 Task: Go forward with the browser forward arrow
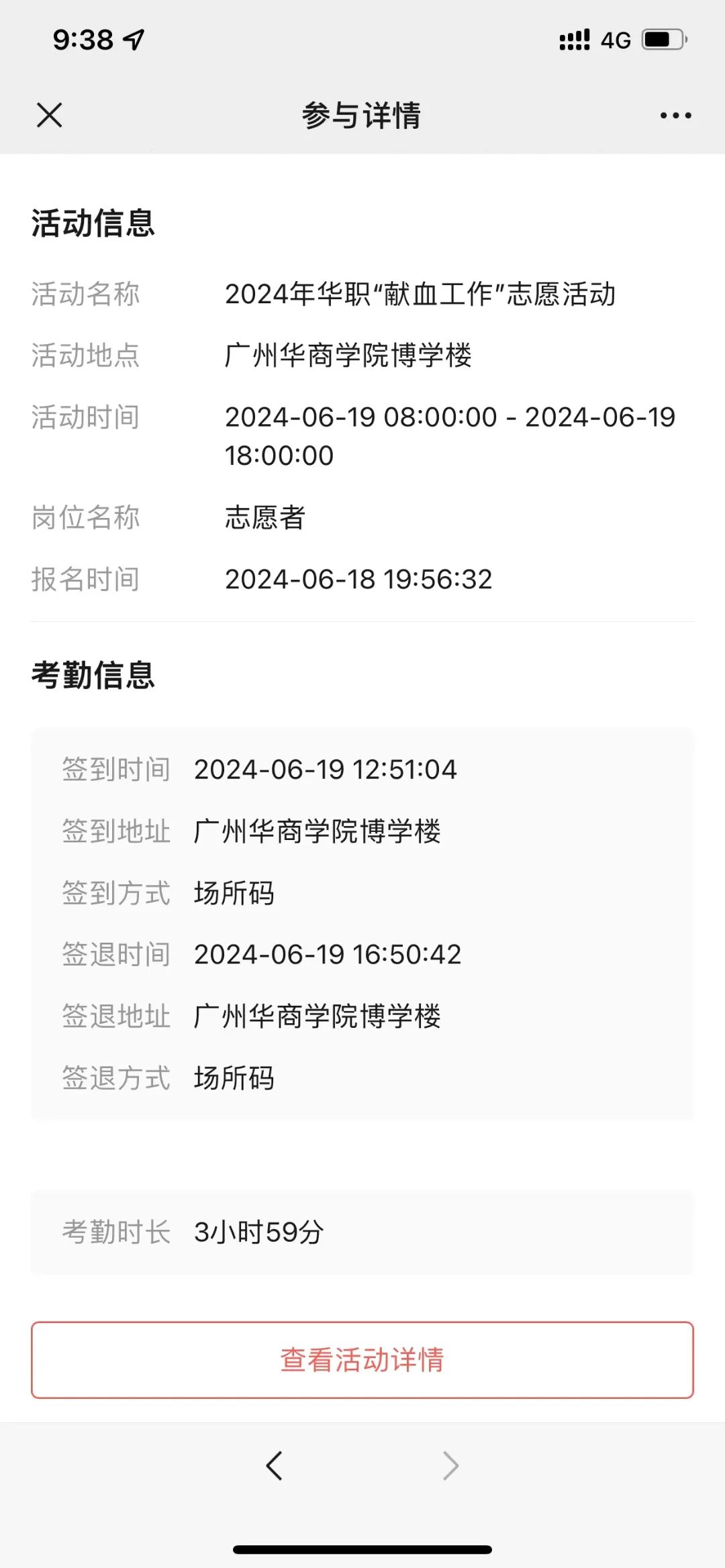(x=450, y=1466)
